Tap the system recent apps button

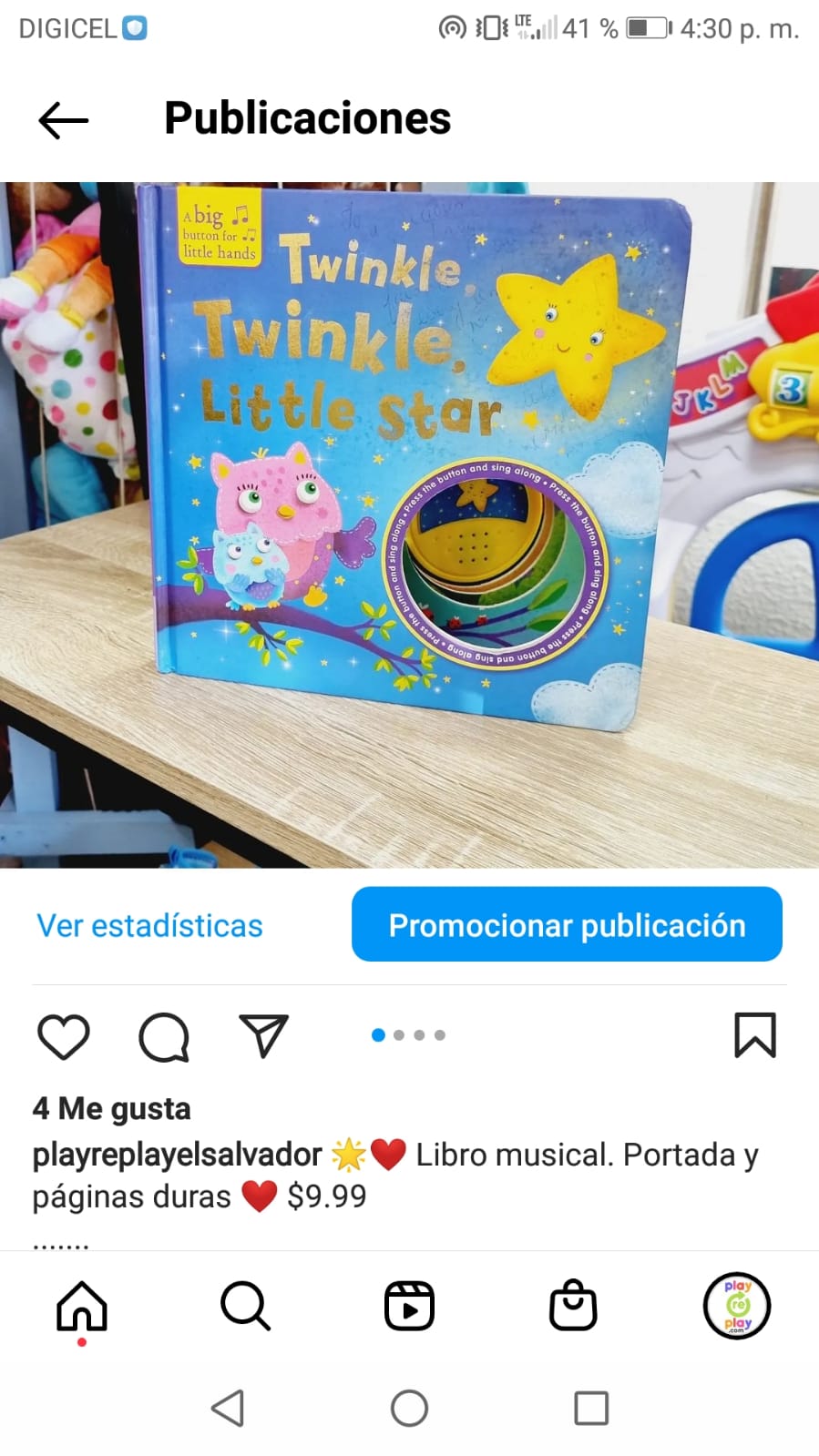coord(591,1408)
